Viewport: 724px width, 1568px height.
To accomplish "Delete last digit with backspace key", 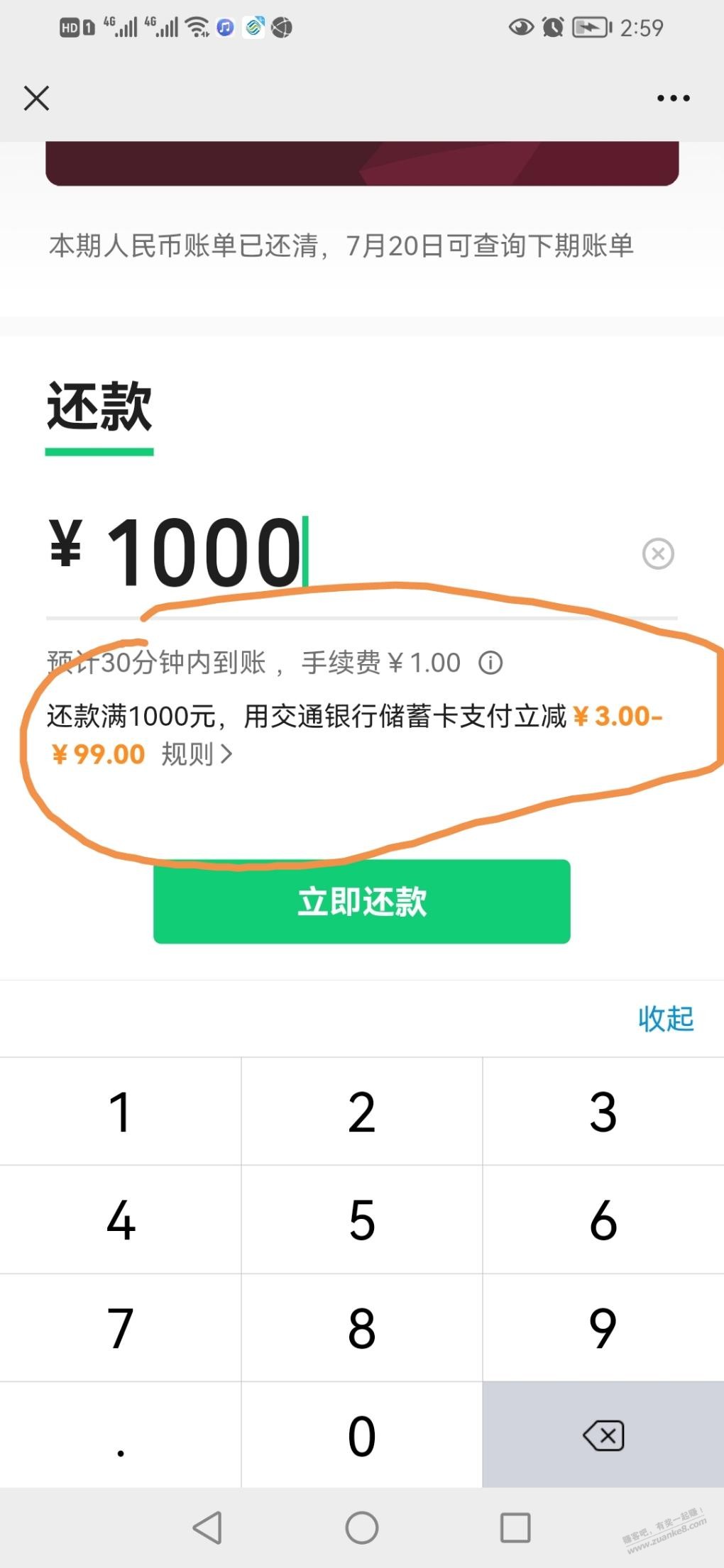I will tap(603, 1435).
